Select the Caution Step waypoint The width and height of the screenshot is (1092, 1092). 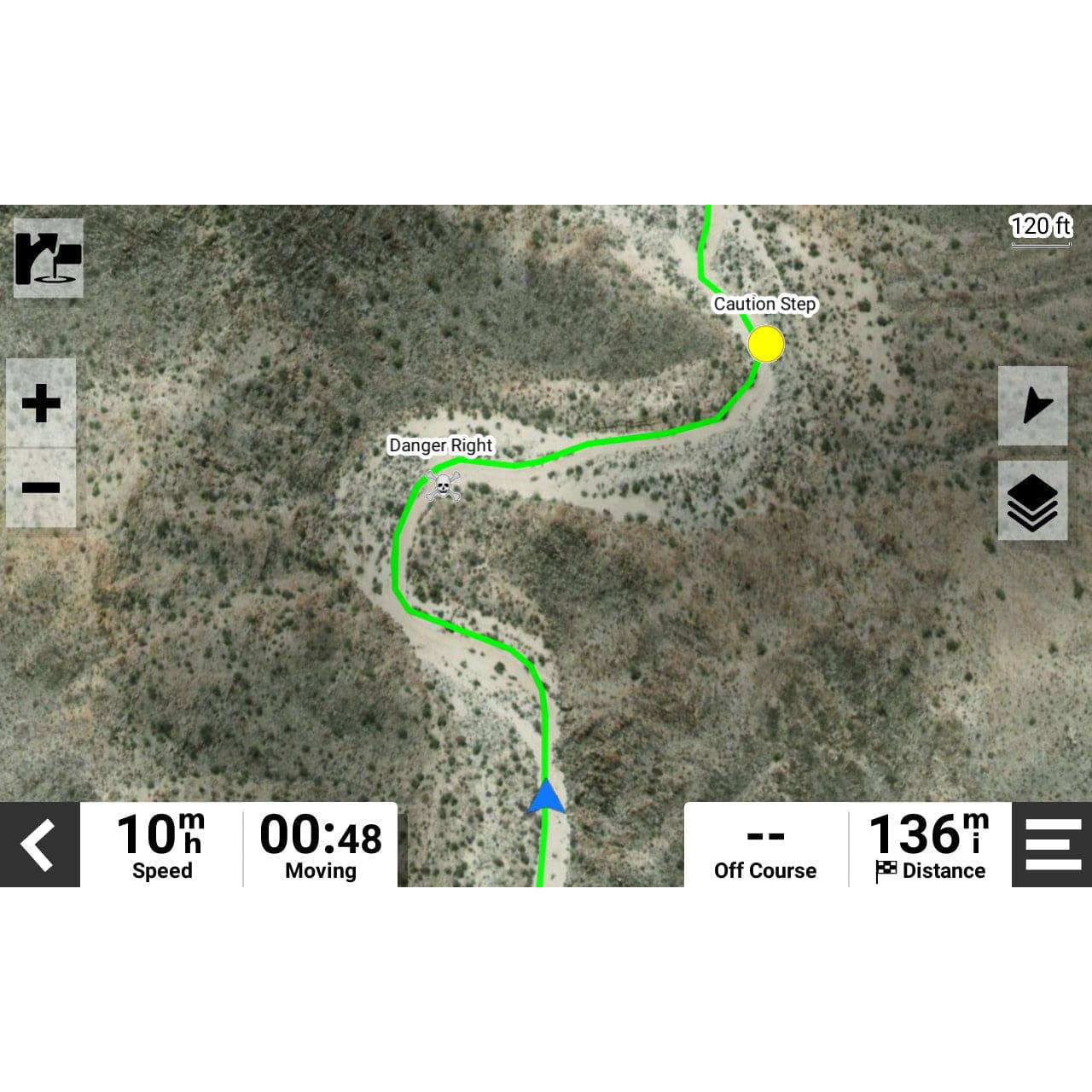[x=765, y=345]
